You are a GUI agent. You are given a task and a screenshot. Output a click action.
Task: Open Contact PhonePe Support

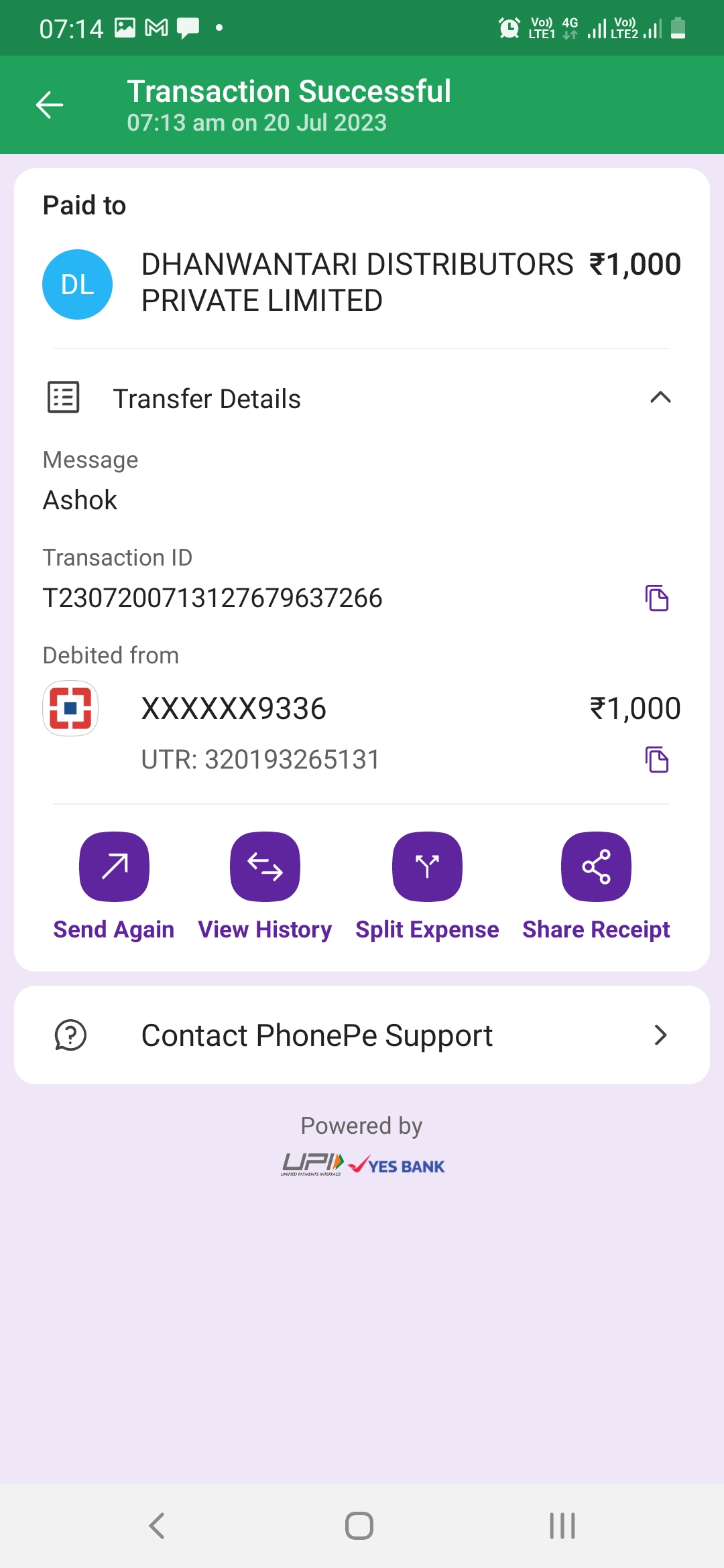coord(362,1035)
